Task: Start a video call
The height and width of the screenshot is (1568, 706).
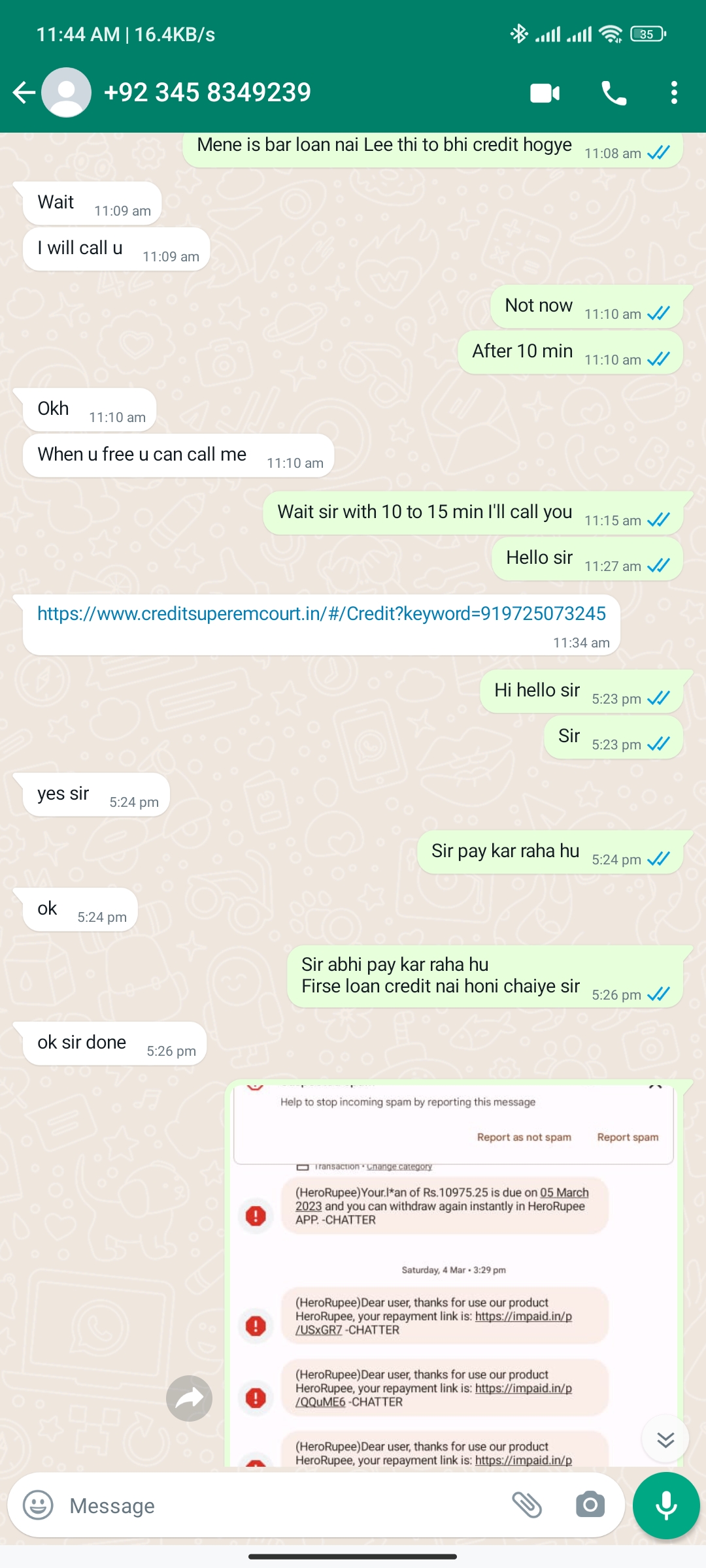Action: tap(545, 93)
